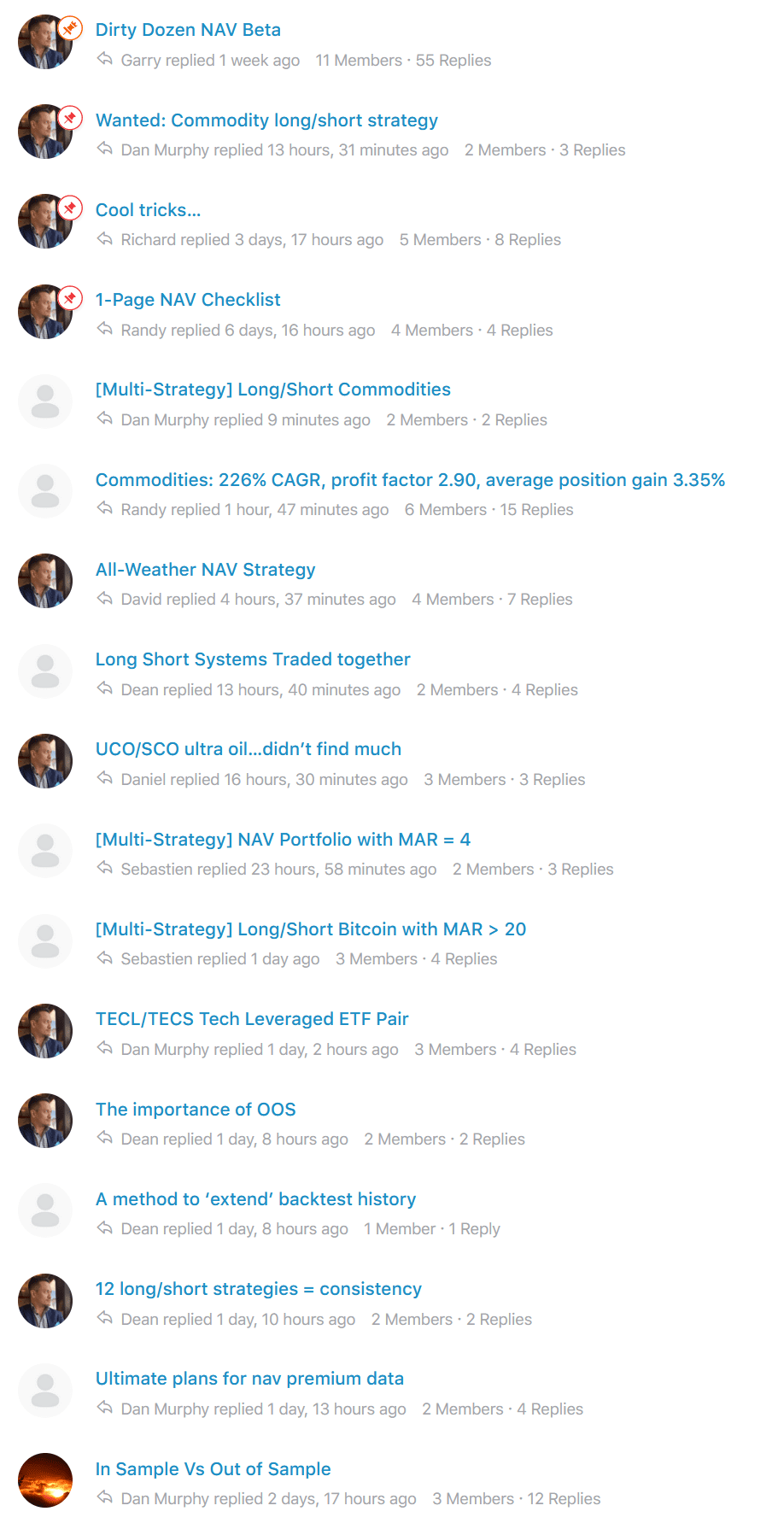Open Long/Short Bitcoin with MAR > 20 topic
This screenshot has width=784, height=1529.
coord(310,929)
